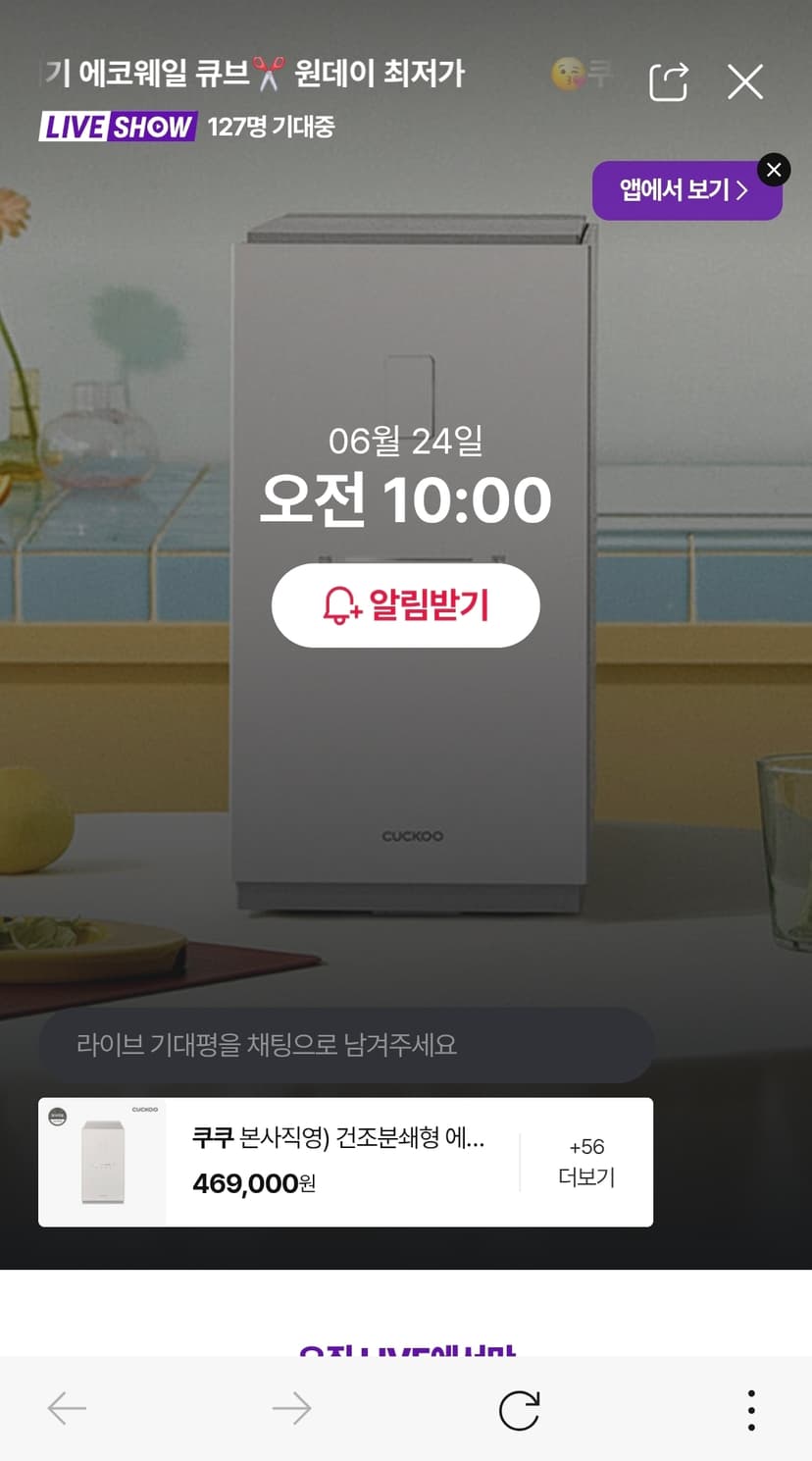The image size is (812, 1461).
Task: Open the 쿠쿠 469,000원 product card
Action: pos(279,1162)
